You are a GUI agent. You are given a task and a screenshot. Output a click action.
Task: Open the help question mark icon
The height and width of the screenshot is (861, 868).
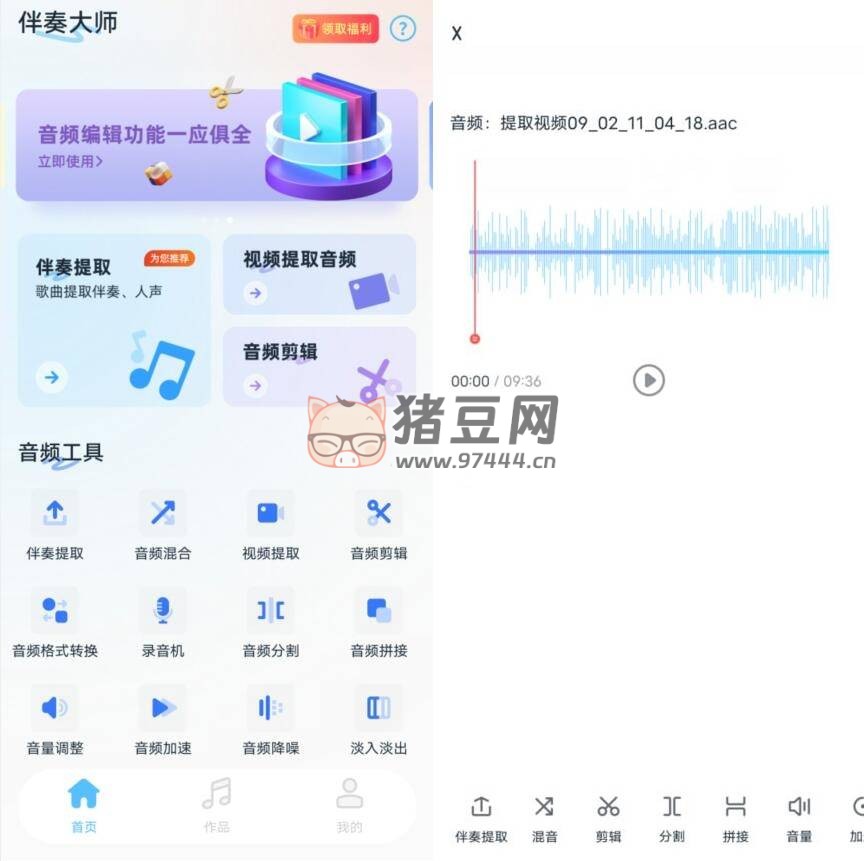click(402, 28)
